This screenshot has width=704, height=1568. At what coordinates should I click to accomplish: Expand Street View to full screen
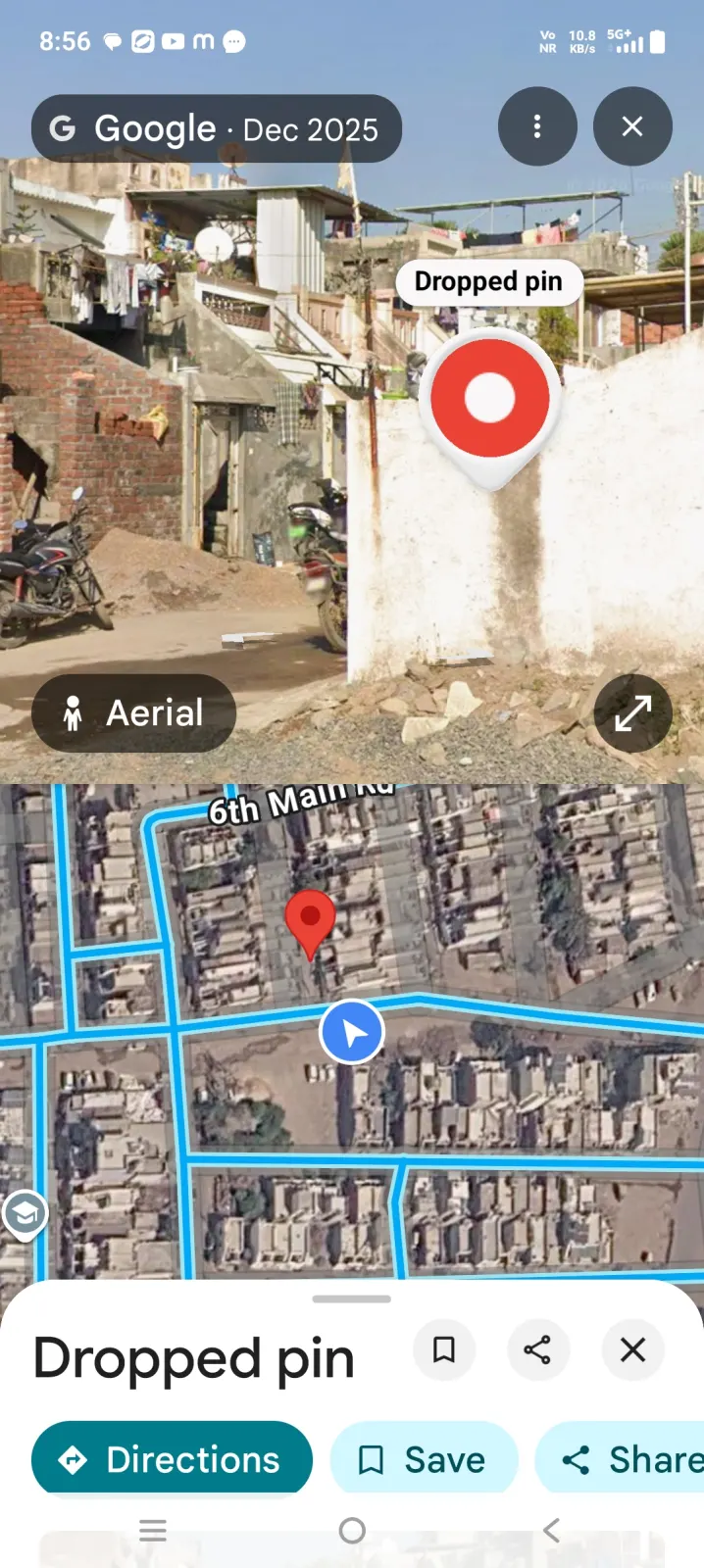(632, 712)
